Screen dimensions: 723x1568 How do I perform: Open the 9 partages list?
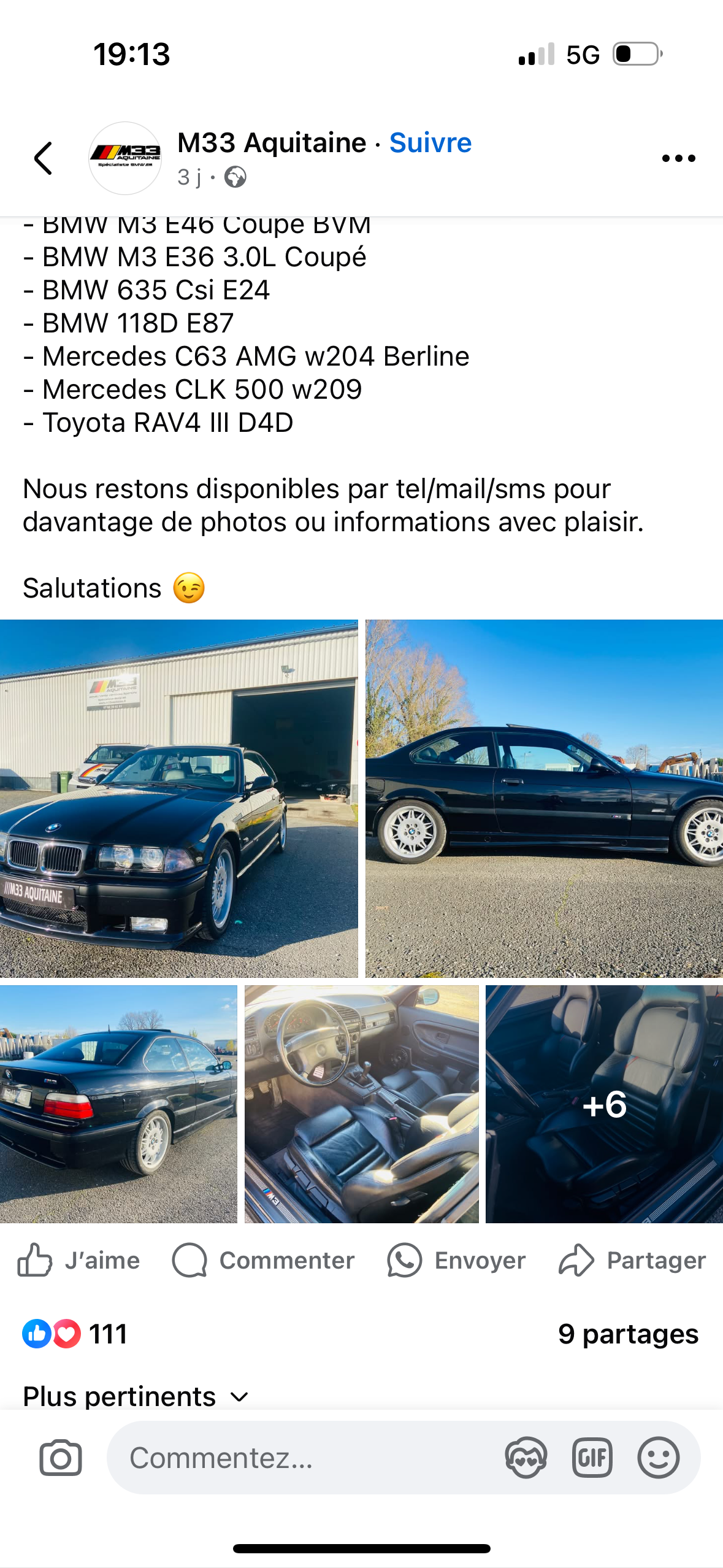tap(628, 1334)
